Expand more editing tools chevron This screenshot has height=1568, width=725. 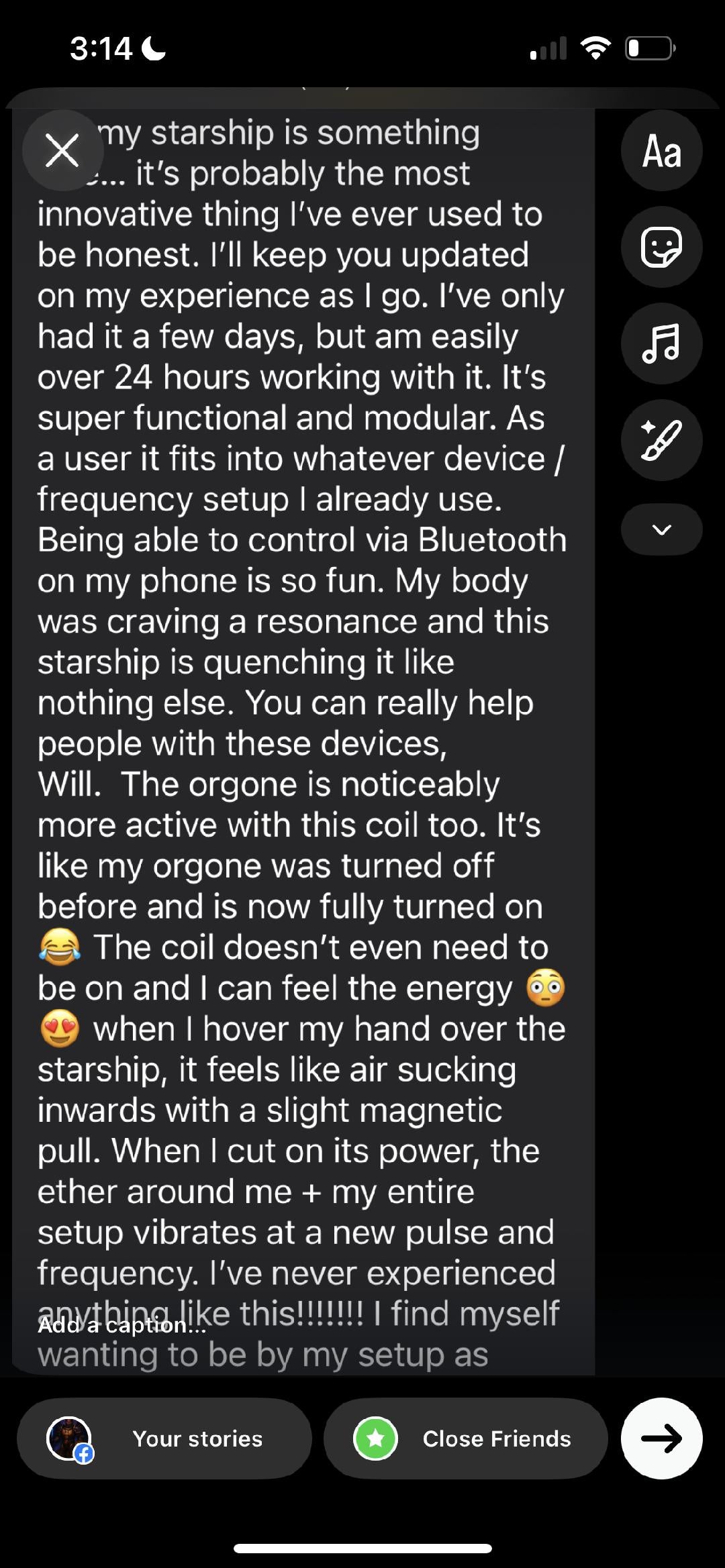661,530
